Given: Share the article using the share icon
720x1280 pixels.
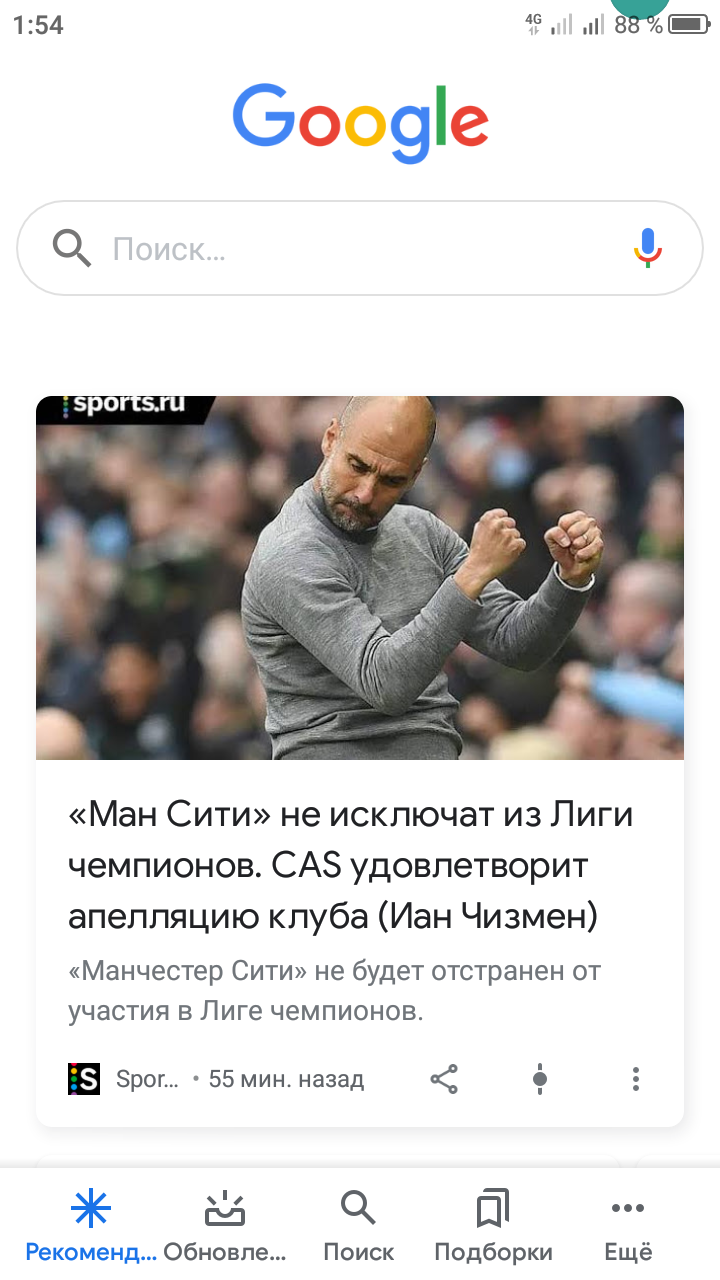Looking at the screenshot, I should [x=443, y=1078].
